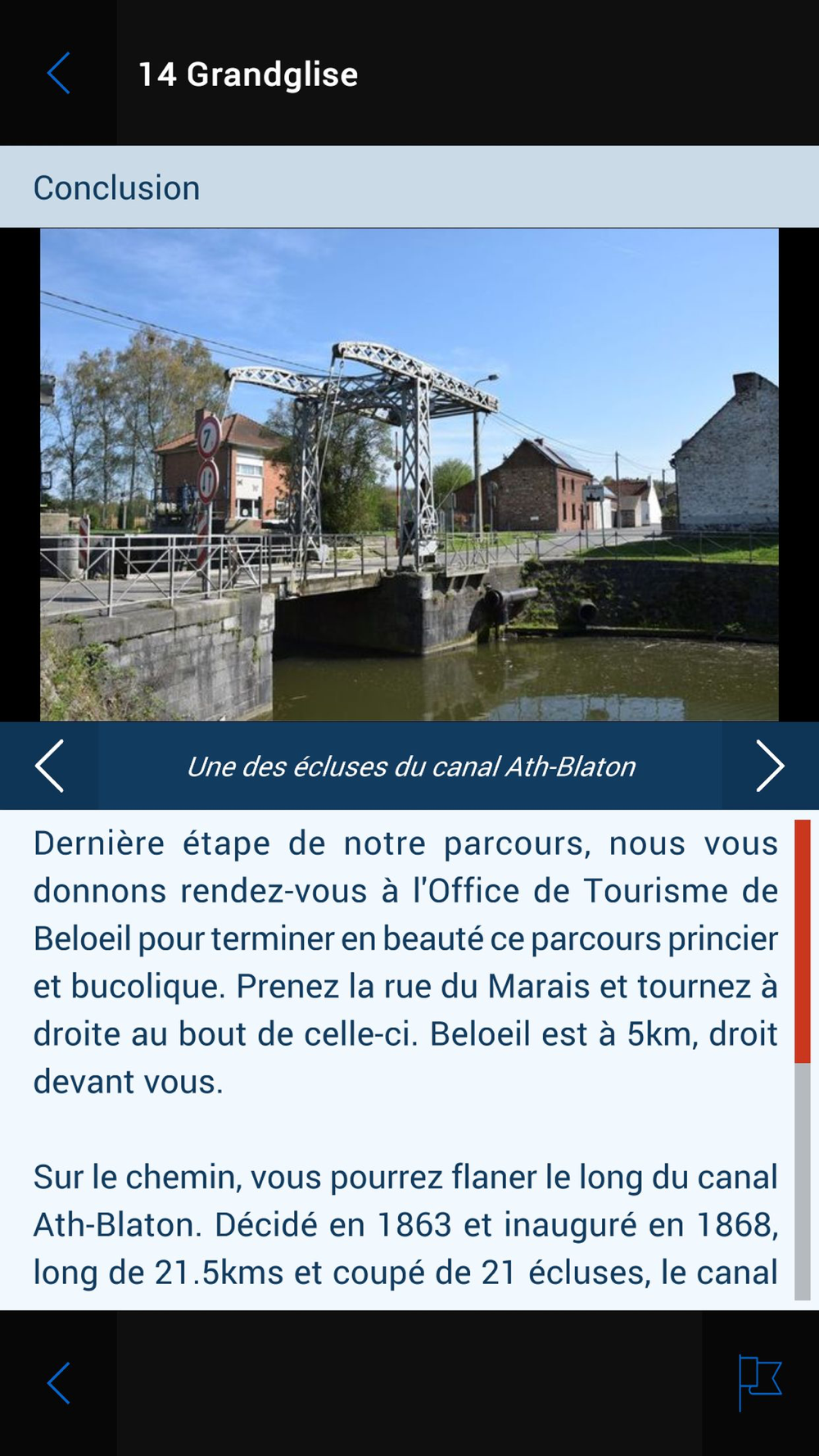Viewport: 819px width, 1456px height.
Task: Go back using the top-left arrow
Action: tap(58, 74)
